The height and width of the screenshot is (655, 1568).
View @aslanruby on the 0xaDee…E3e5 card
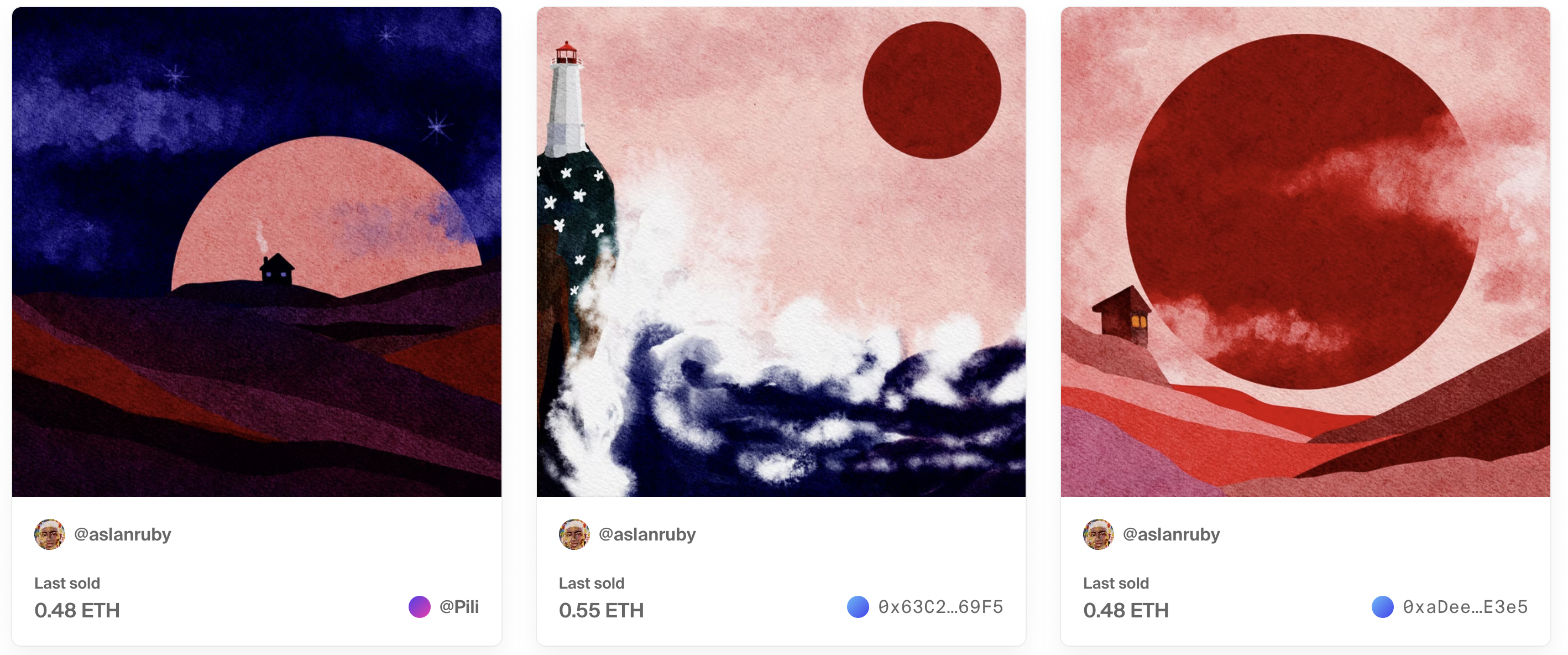click(1170, 534)
